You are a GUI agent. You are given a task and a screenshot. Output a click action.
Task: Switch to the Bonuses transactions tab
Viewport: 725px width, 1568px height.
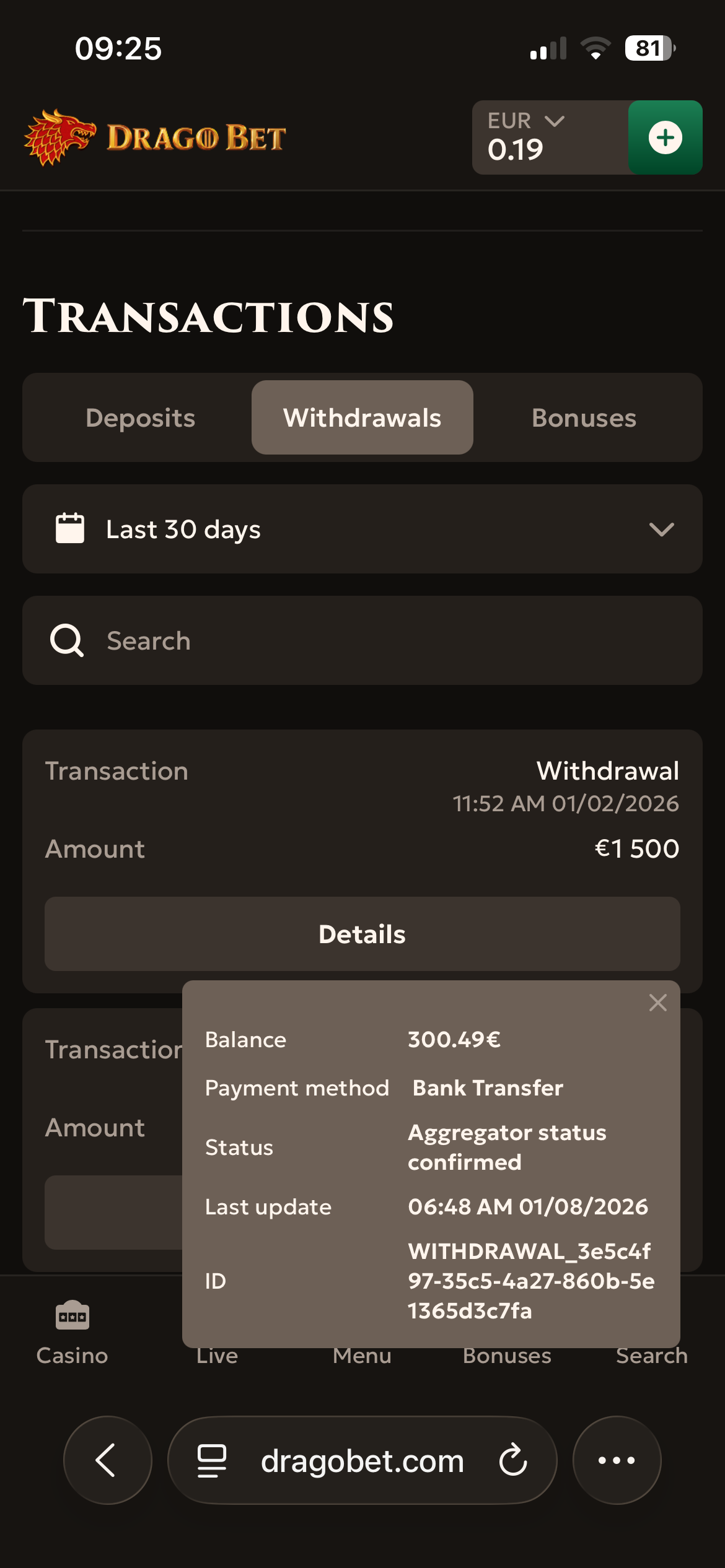[x=584, y=418]
